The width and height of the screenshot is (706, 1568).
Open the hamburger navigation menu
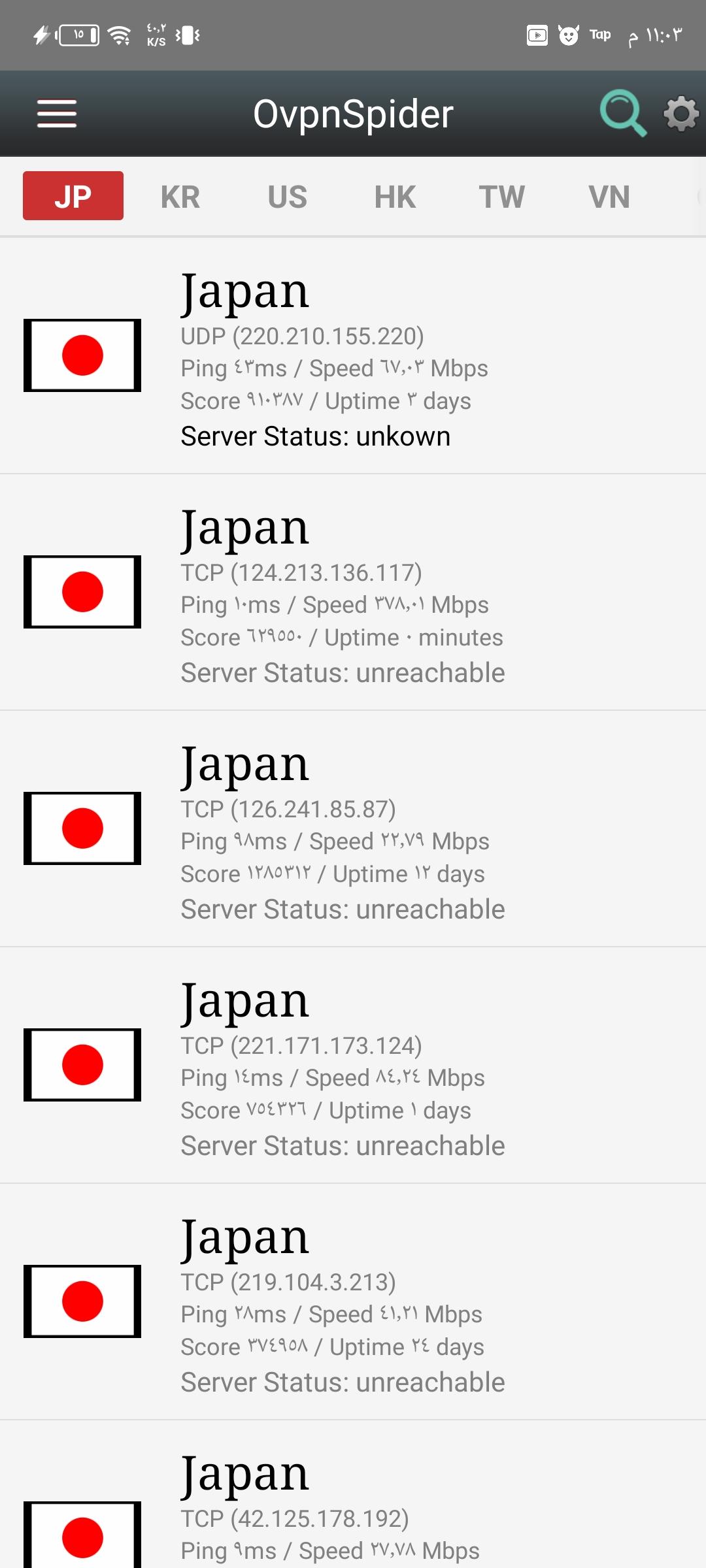click(x=57, y=114)
